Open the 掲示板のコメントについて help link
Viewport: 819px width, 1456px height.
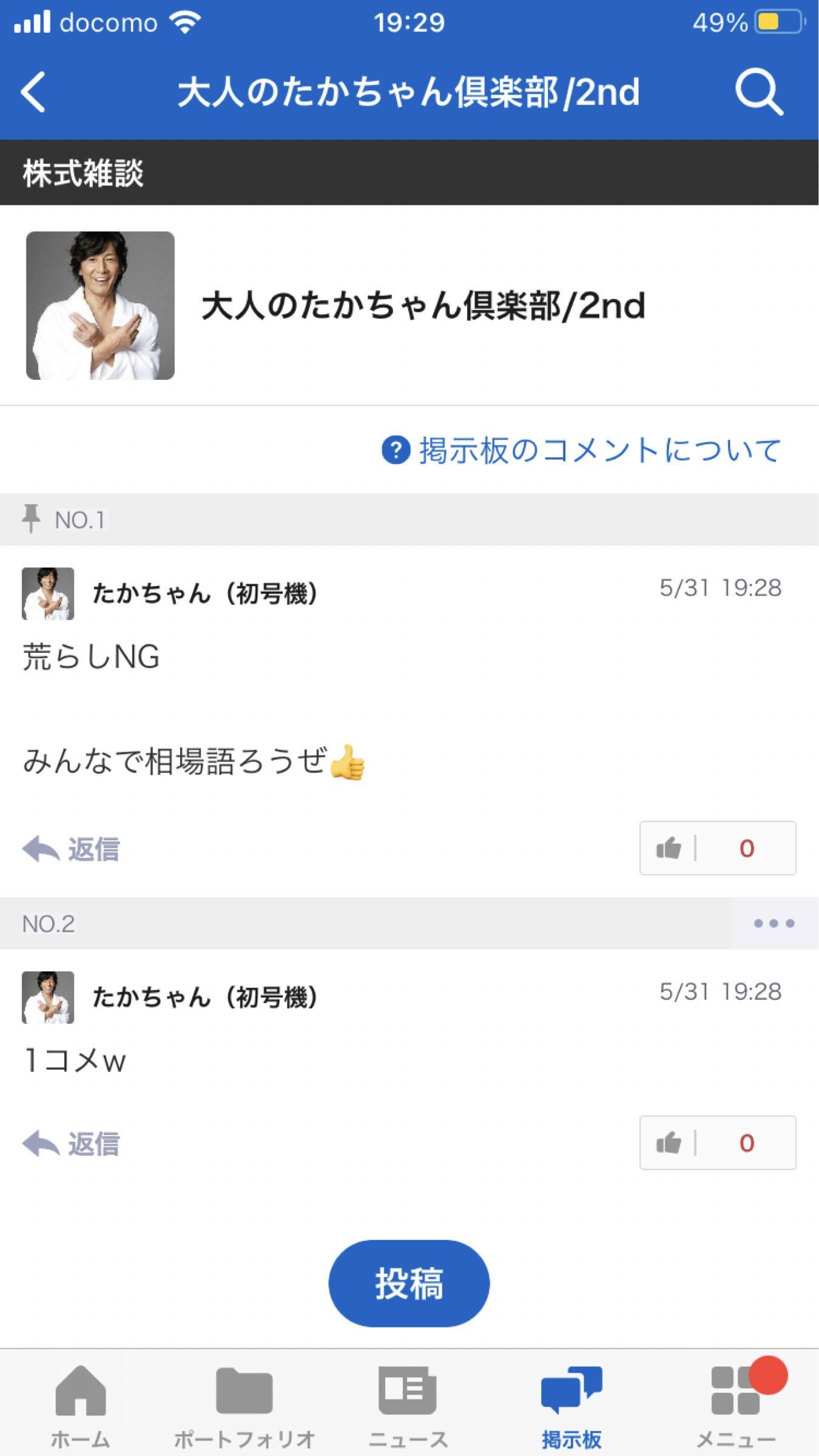(x=581, y=450)
